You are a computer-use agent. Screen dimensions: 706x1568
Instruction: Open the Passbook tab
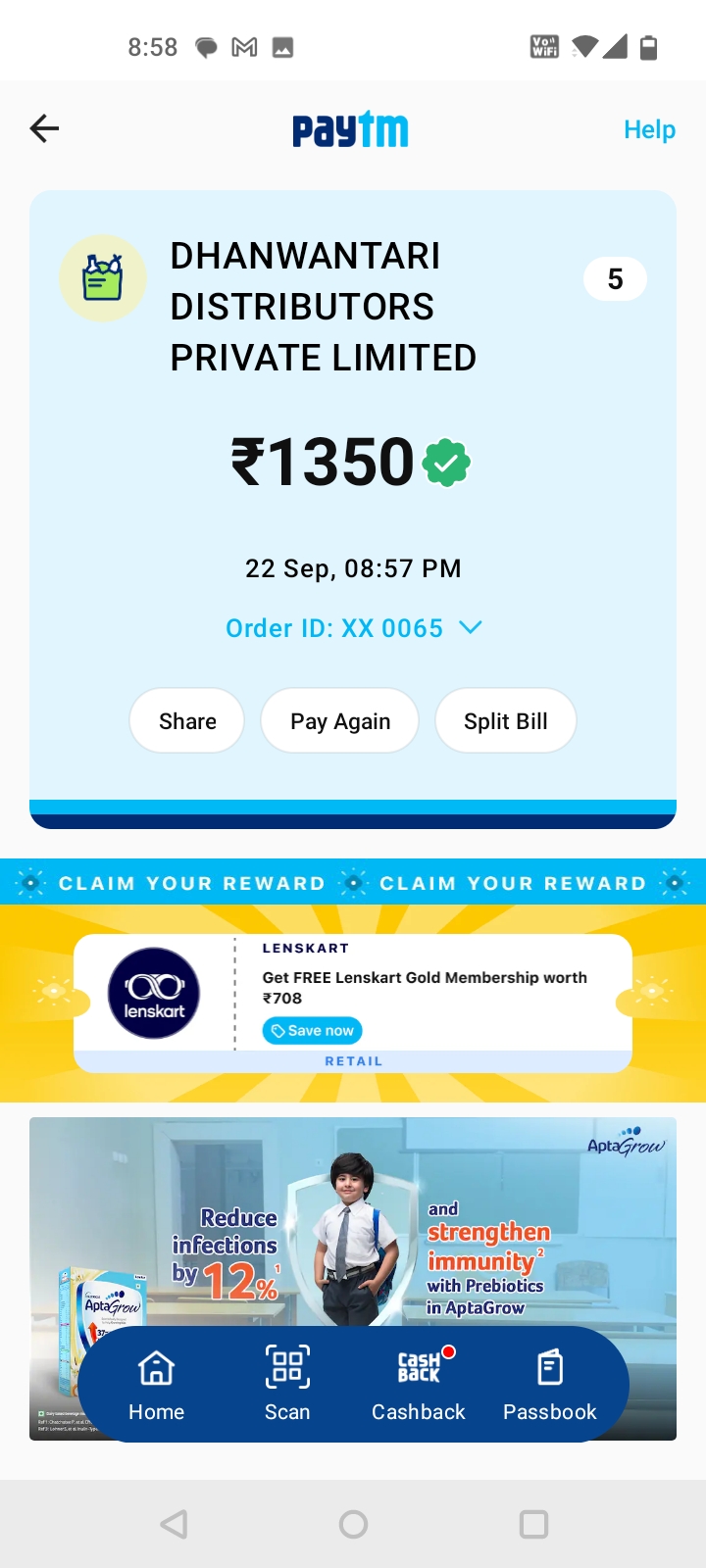coord(550,1386)
